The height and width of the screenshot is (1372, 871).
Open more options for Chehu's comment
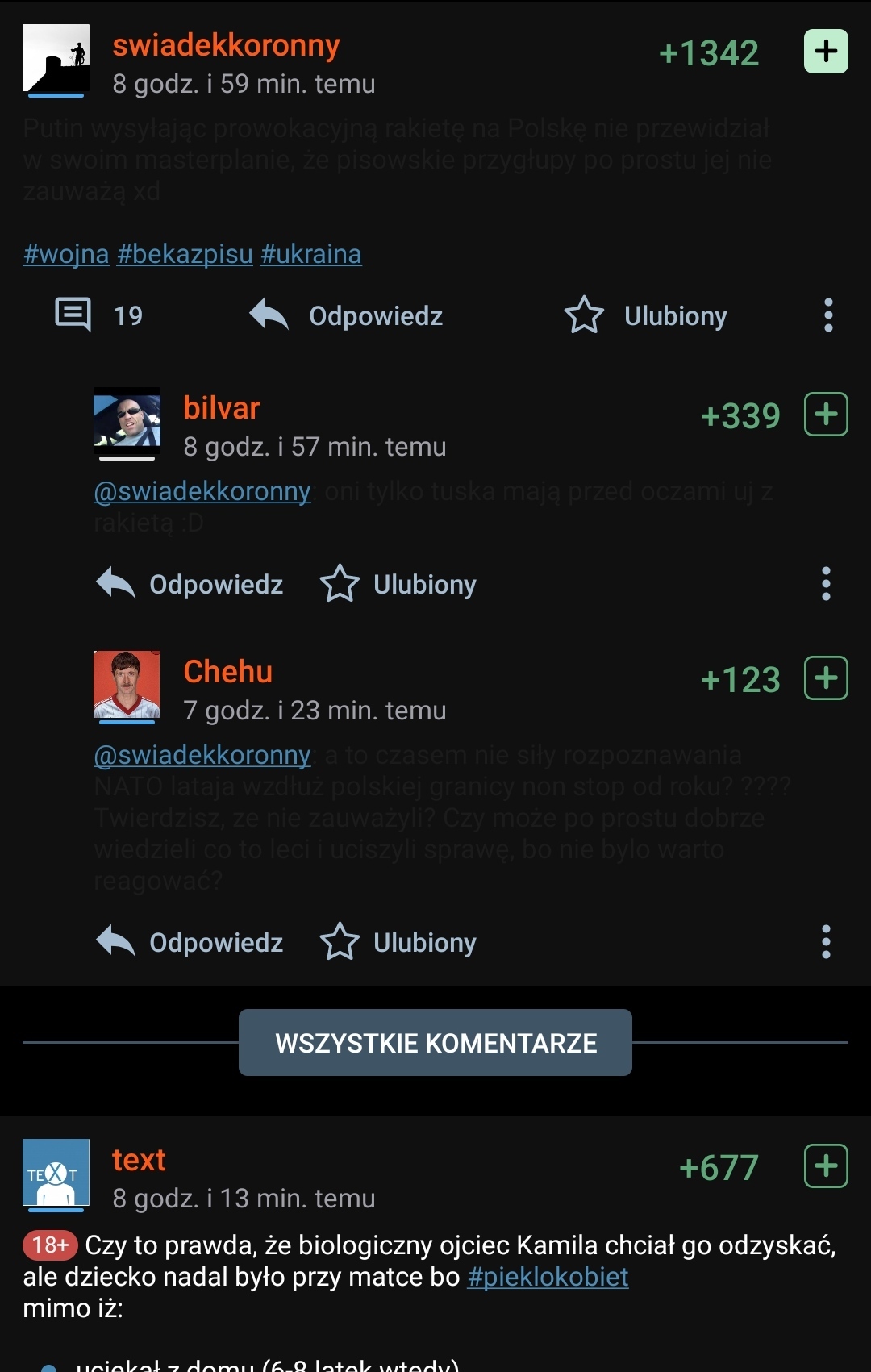[826, 942]
